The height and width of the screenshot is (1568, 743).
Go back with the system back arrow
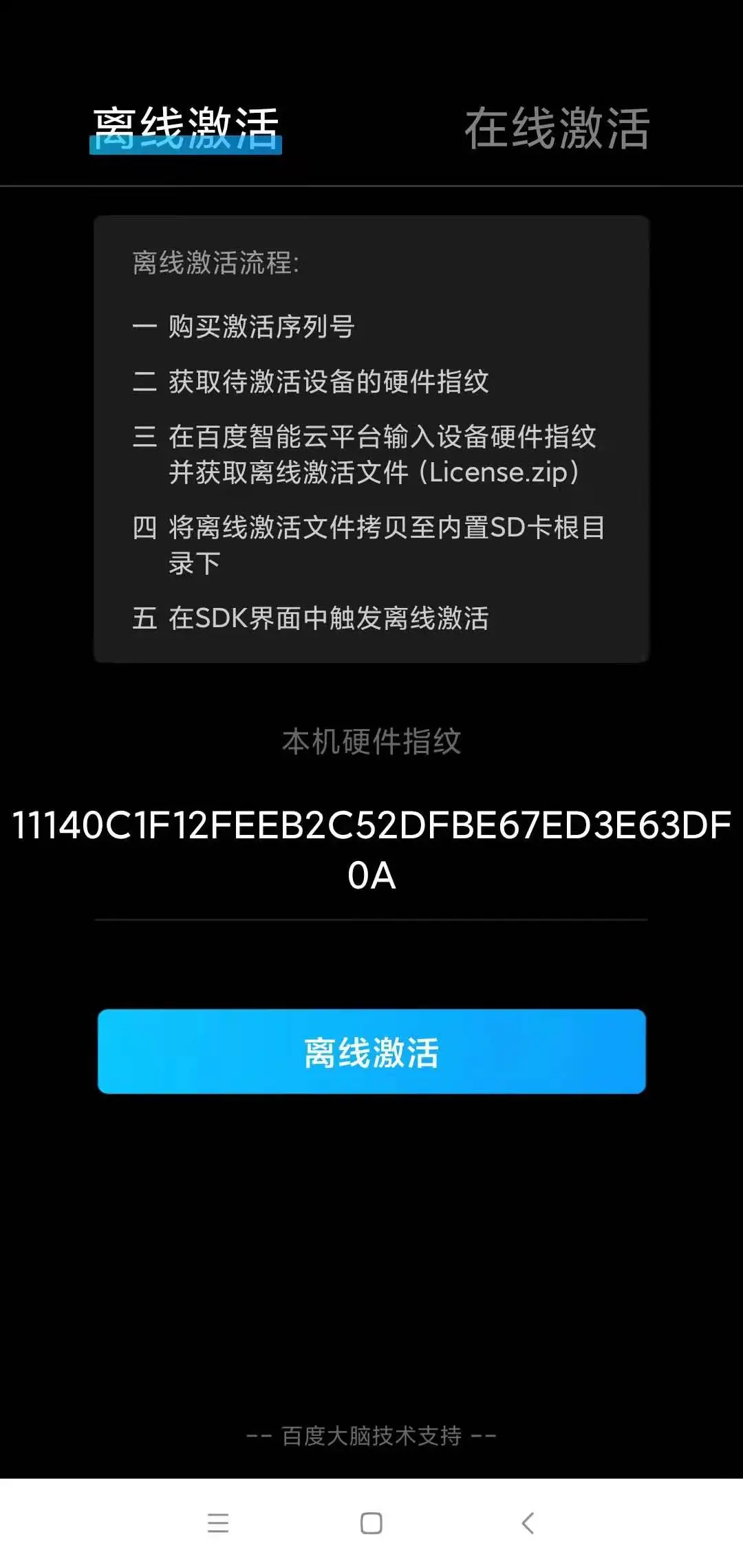(528, 1523)
